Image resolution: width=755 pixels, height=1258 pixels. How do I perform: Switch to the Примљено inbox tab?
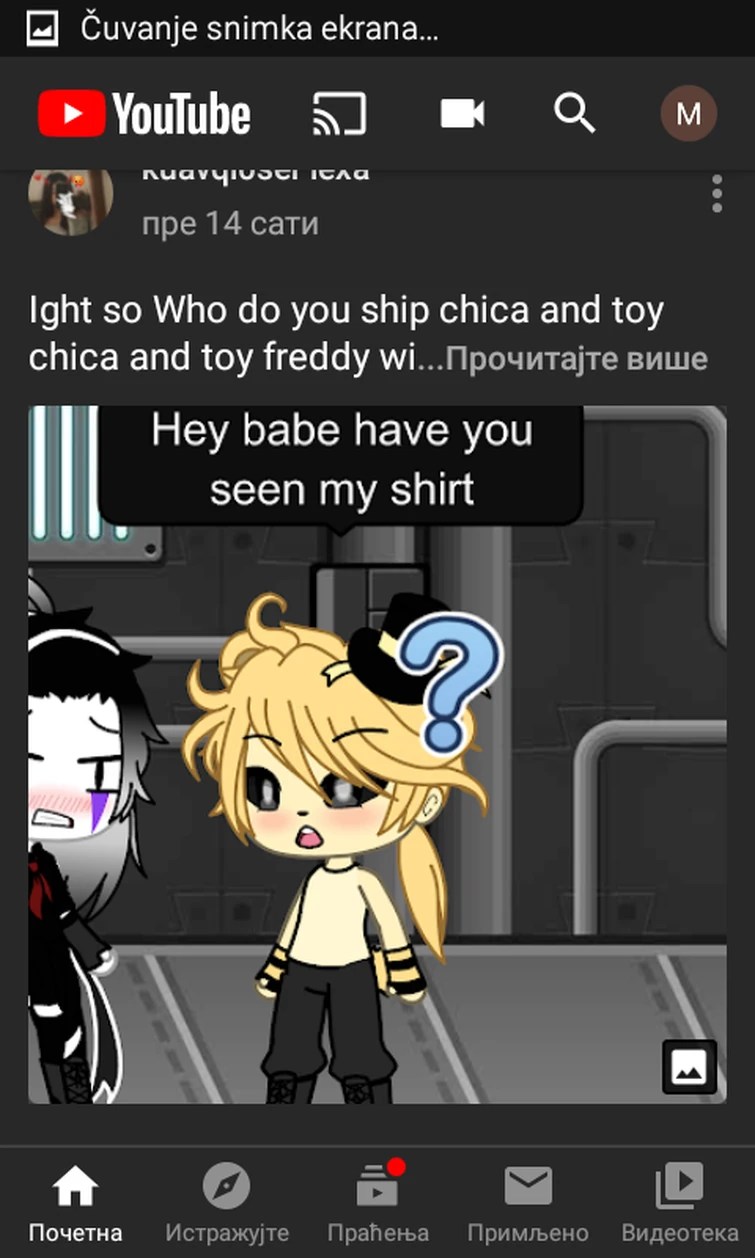point(528,1203)
